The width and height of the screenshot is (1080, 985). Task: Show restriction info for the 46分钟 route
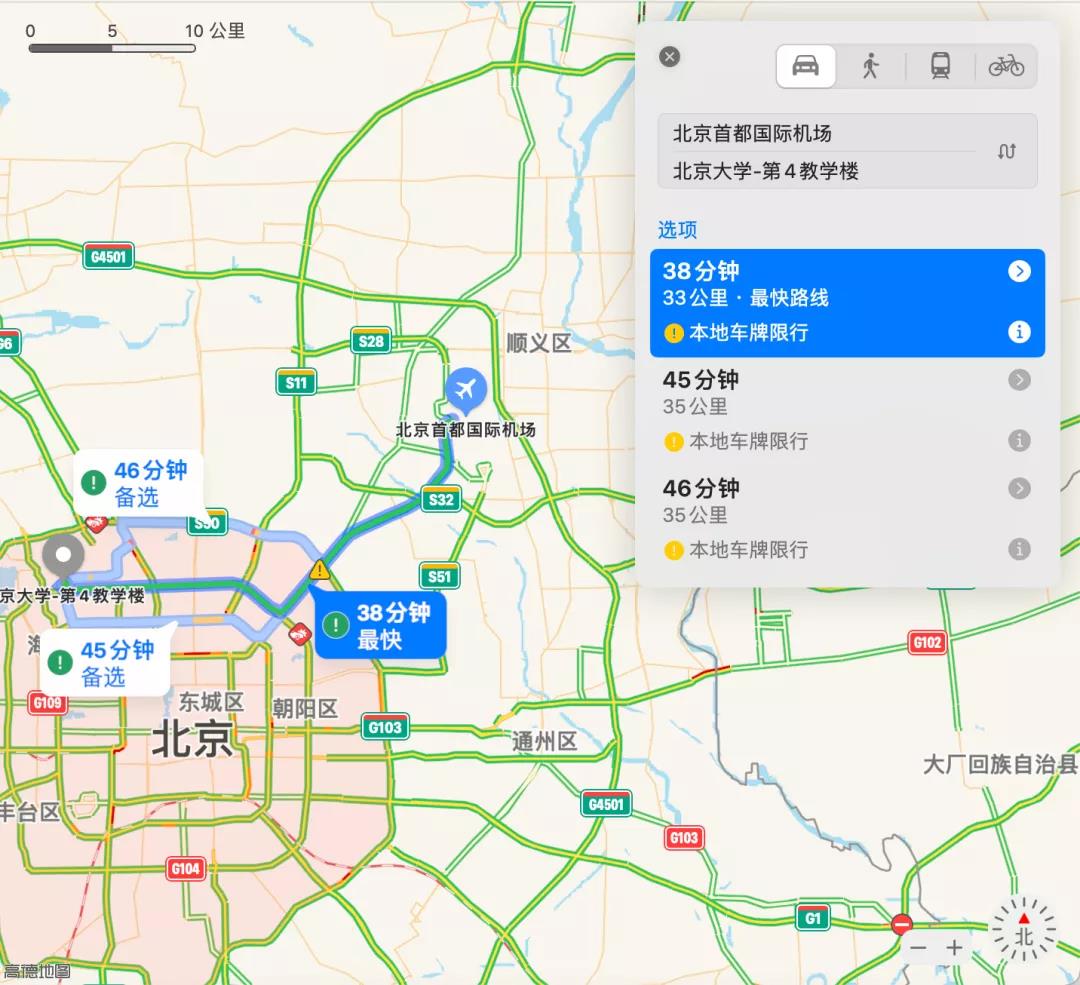pyautogui.click(x=1019, y=549)
